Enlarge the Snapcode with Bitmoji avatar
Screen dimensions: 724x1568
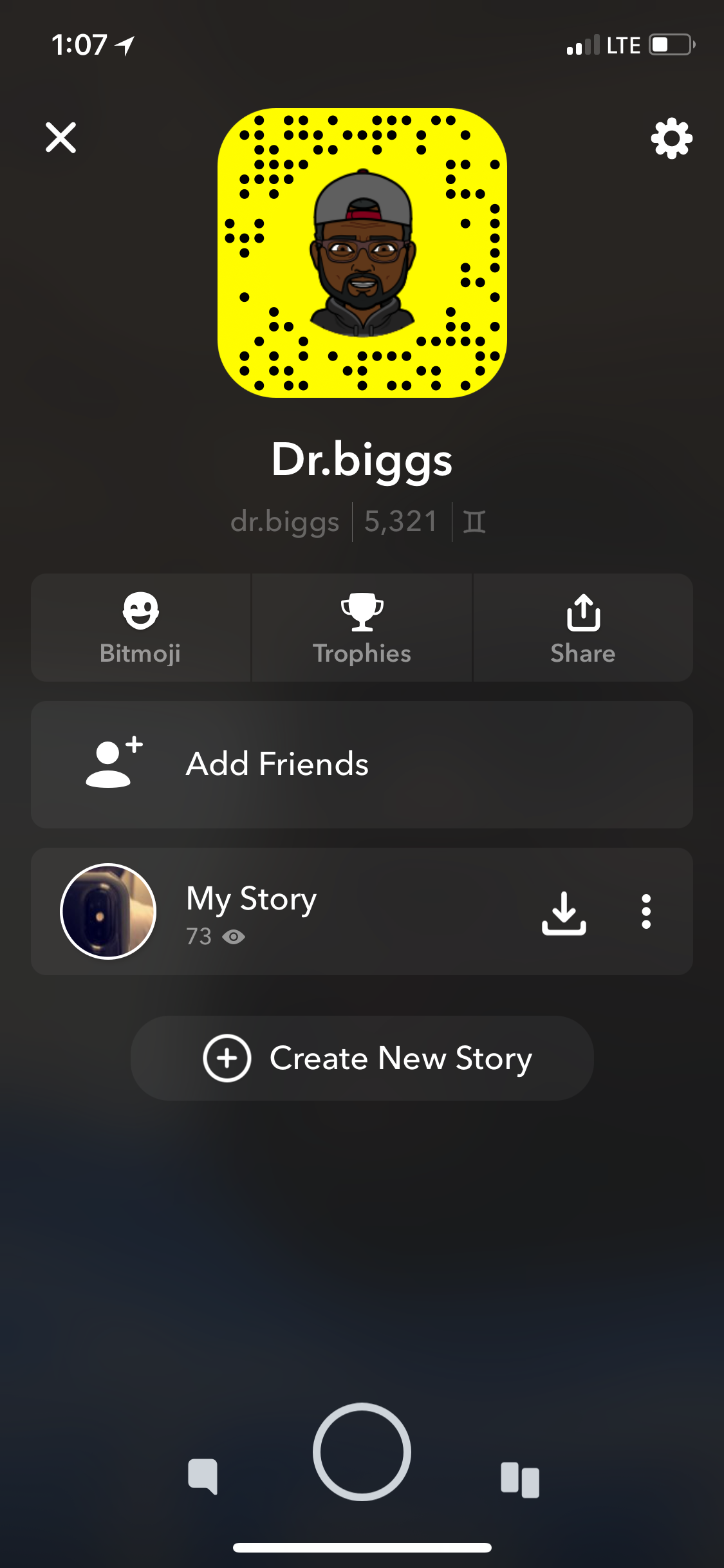[x=362, y=253]
